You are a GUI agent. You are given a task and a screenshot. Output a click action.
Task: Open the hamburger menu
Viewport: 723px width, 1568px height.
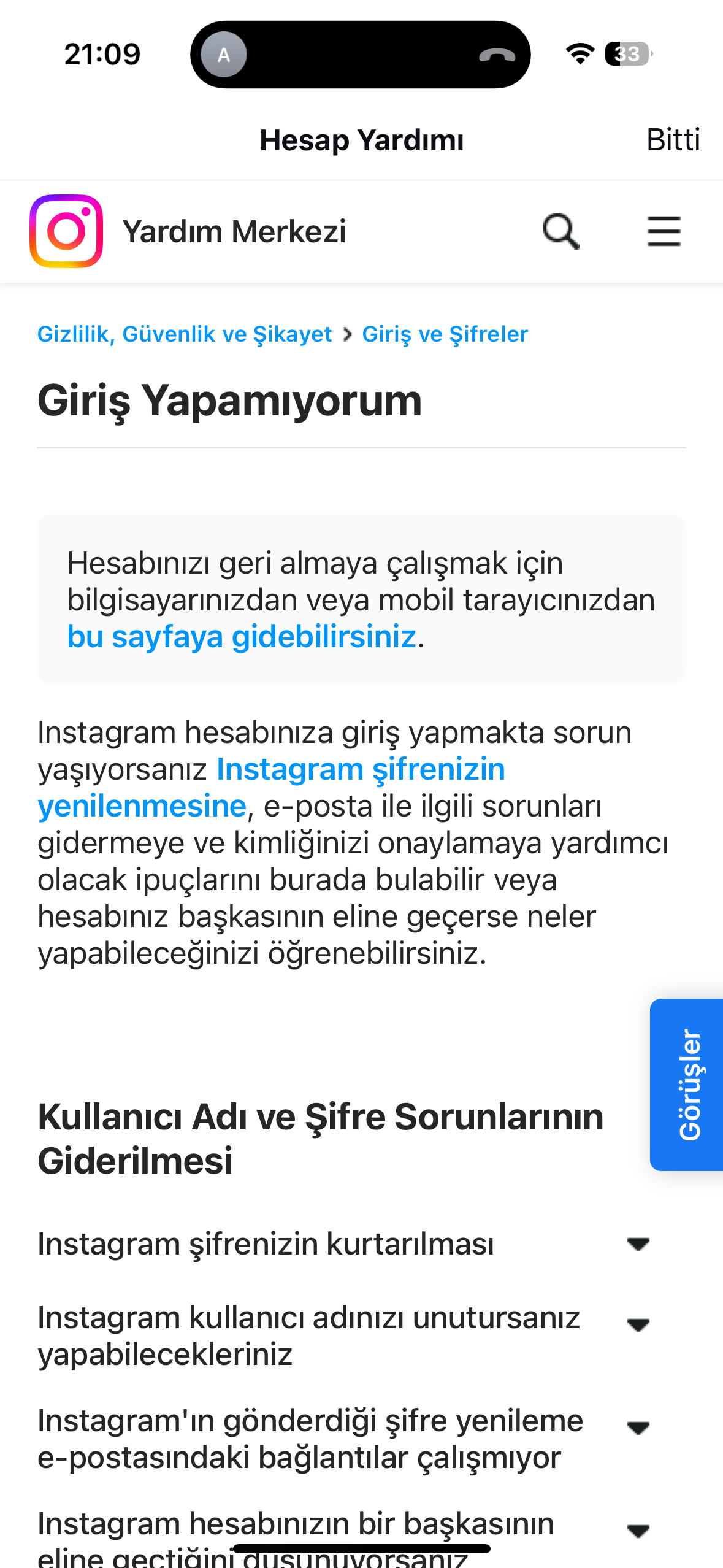[664, 231]
